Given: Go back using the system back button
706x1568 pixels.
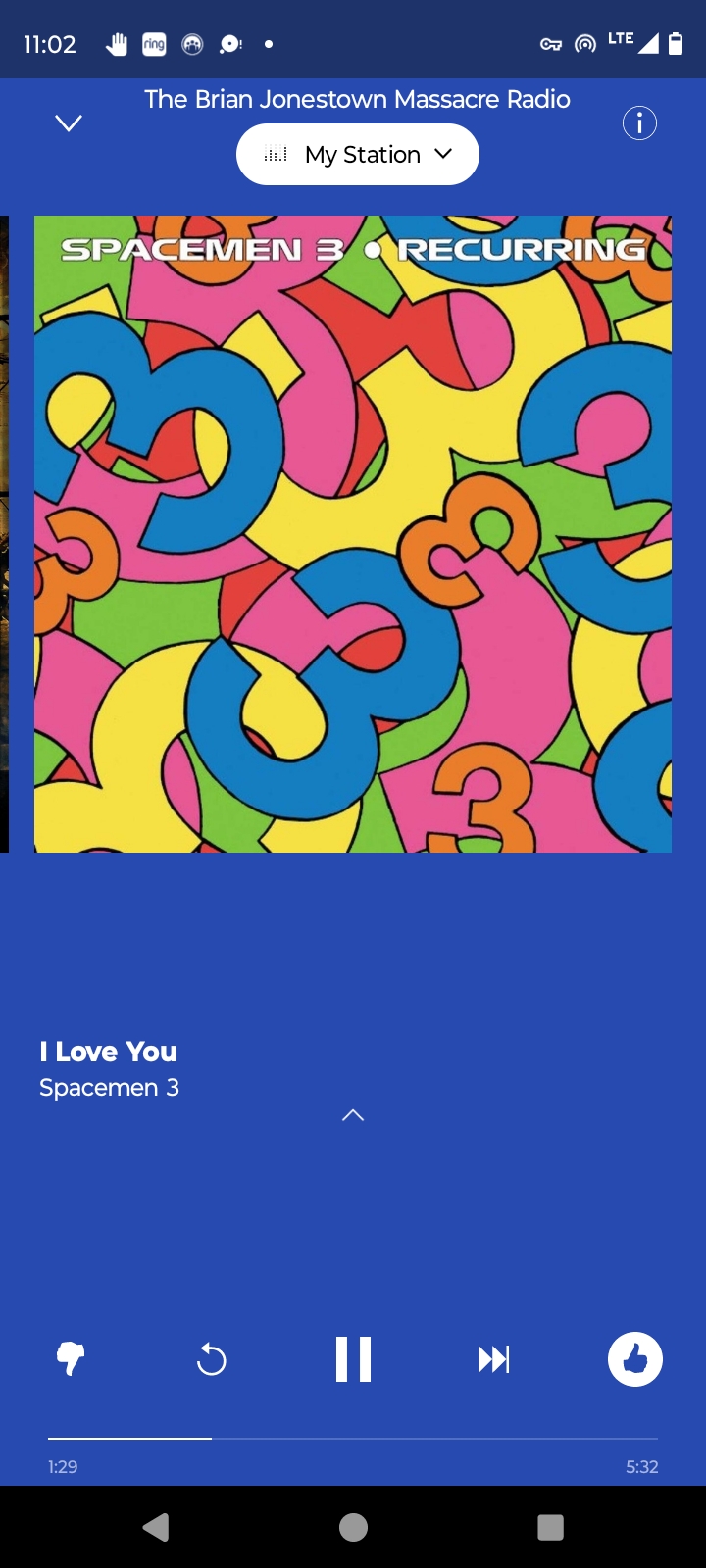Looking at the screenshot, I should click(156, 1527).
